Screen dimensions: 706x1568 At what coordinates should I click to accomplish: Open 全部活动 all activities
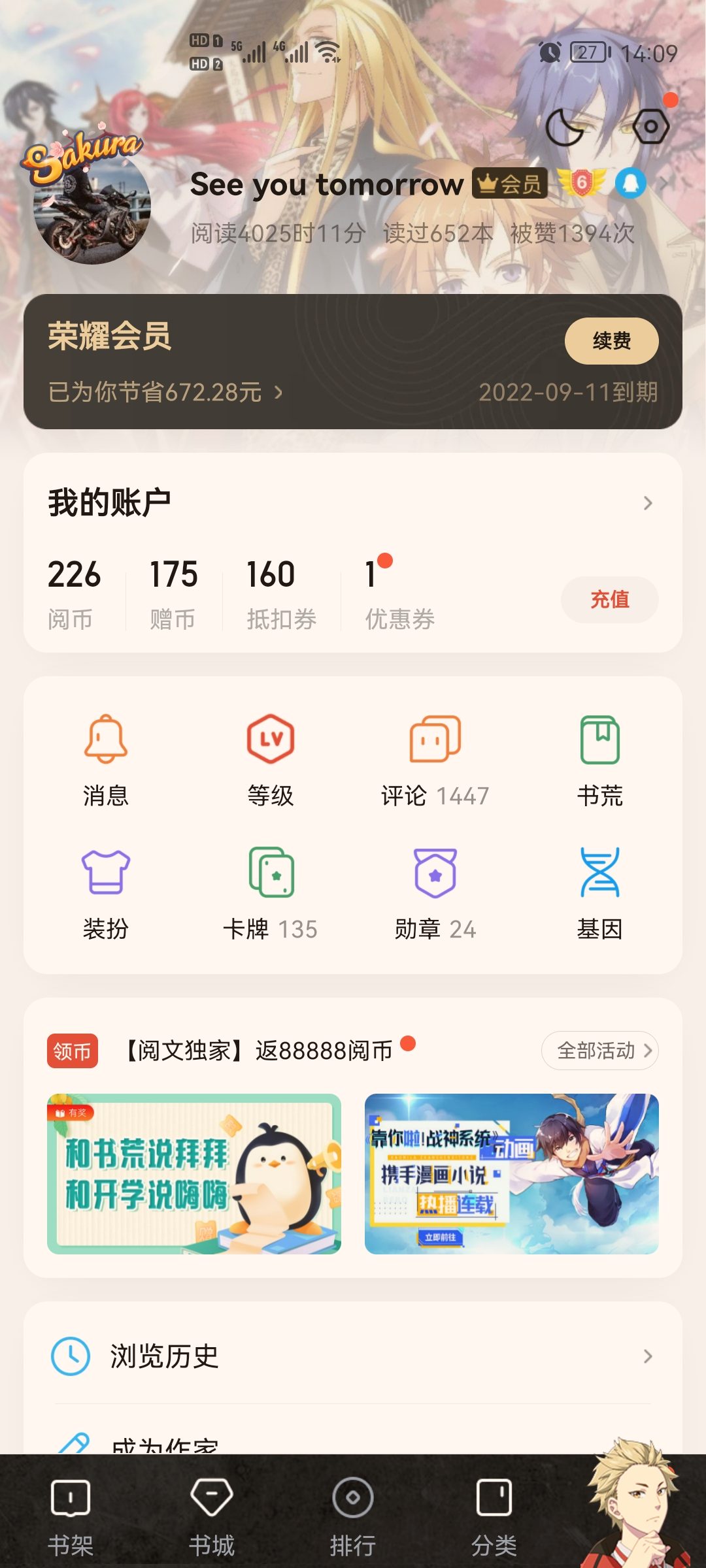pyautogui.click(x=600, y=1051)
